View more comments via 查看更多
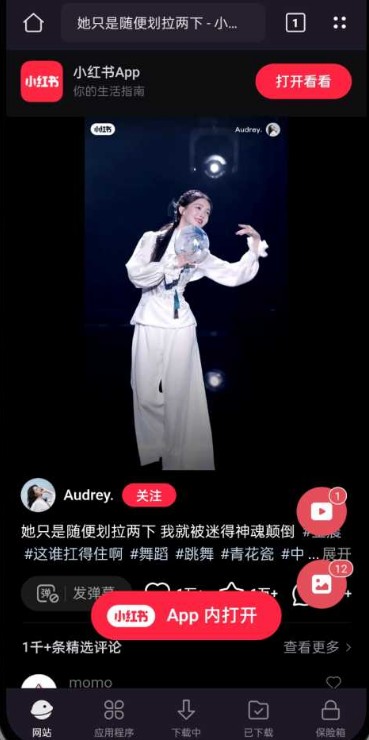This screenshot has height=740, width=369. [x=317, y=647]
